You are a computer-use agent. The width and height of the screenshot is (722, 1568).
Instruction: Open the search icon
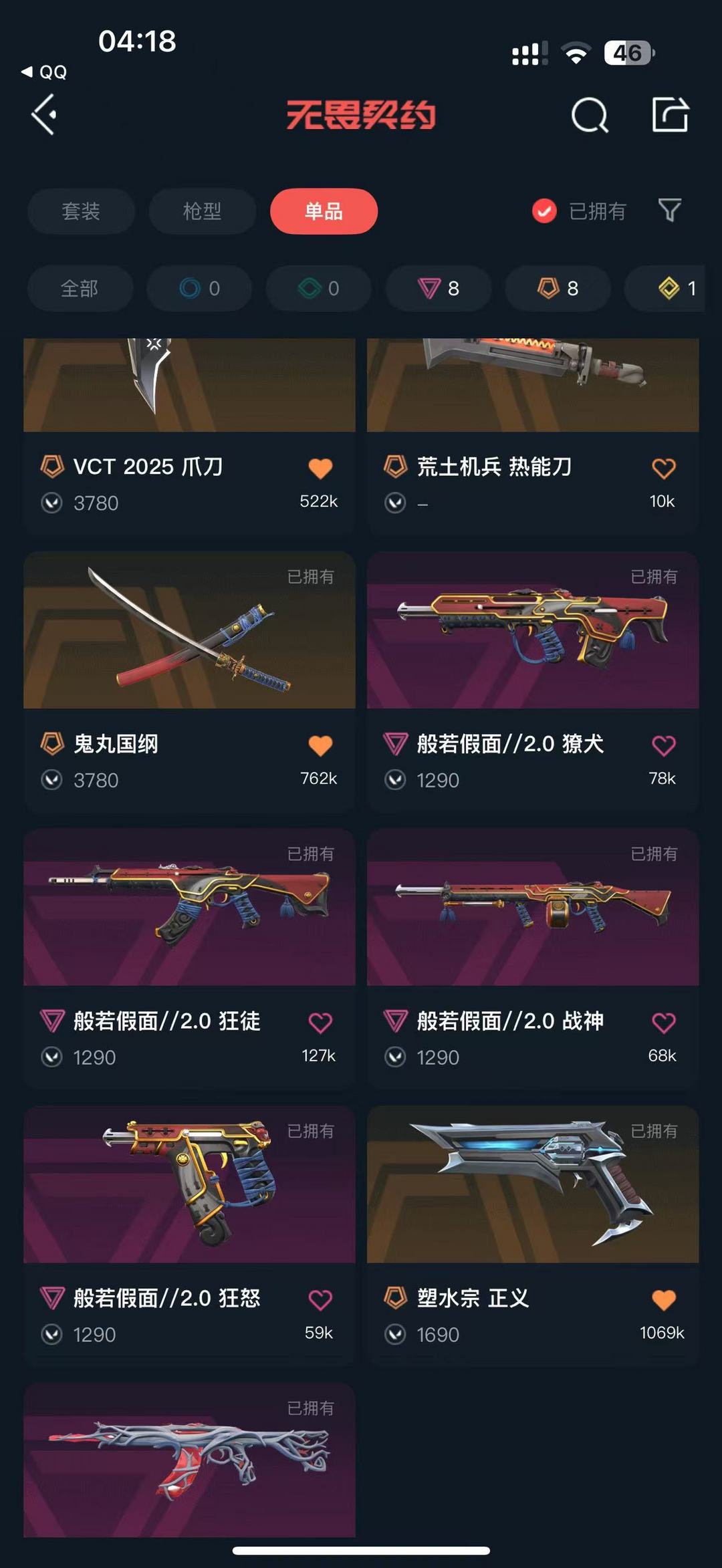coord(590,115)
